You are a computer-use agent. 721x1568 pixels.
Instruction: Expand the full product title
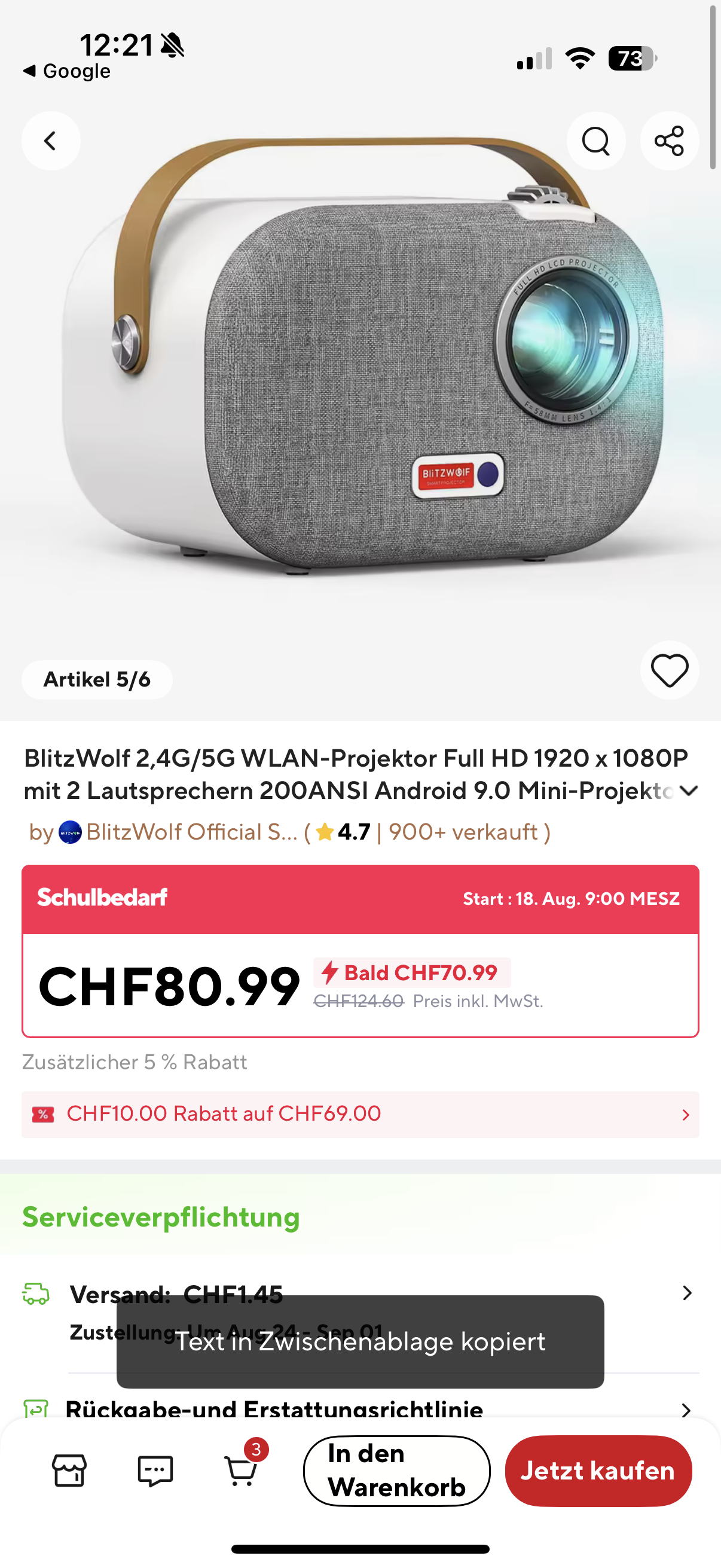click(x=688, y=791)
